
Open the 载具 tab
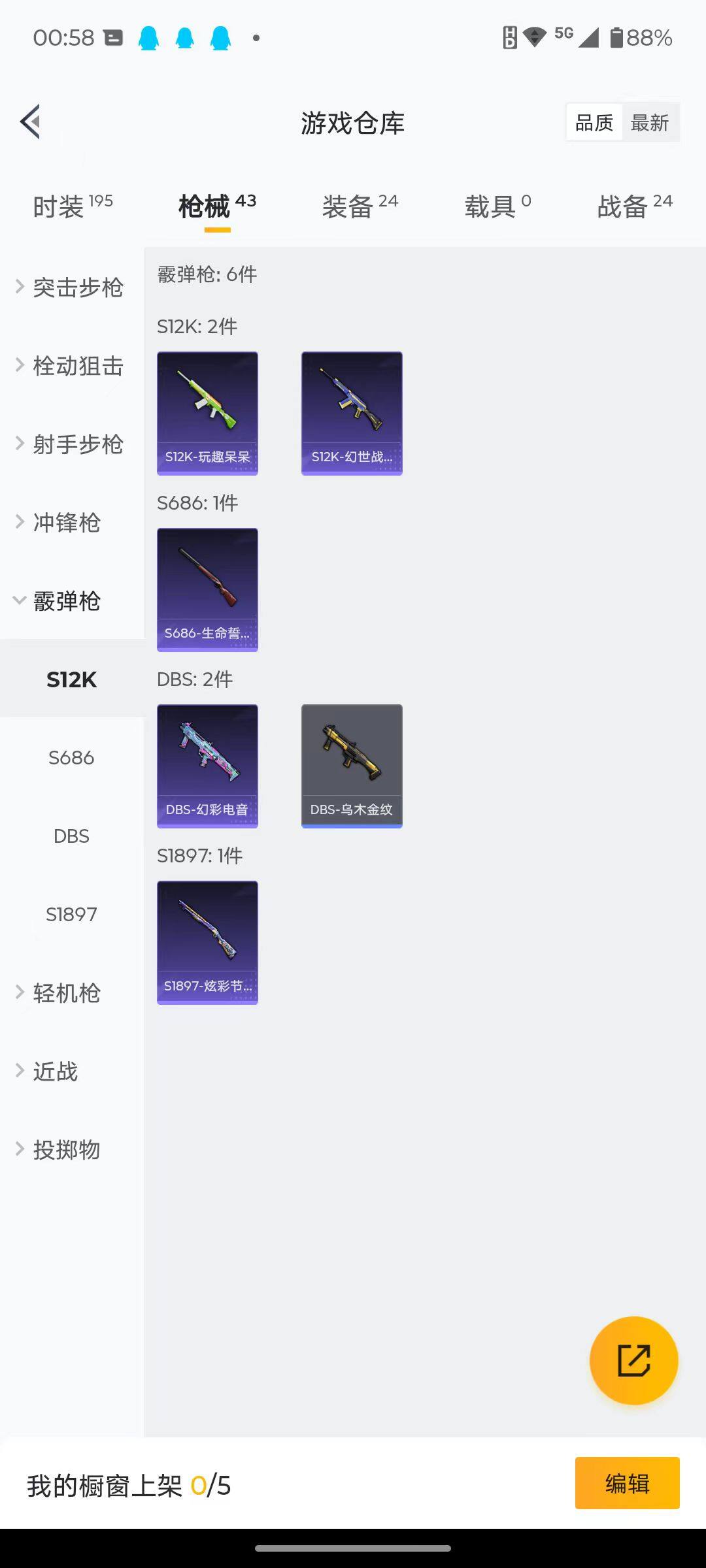coord(497,206)
